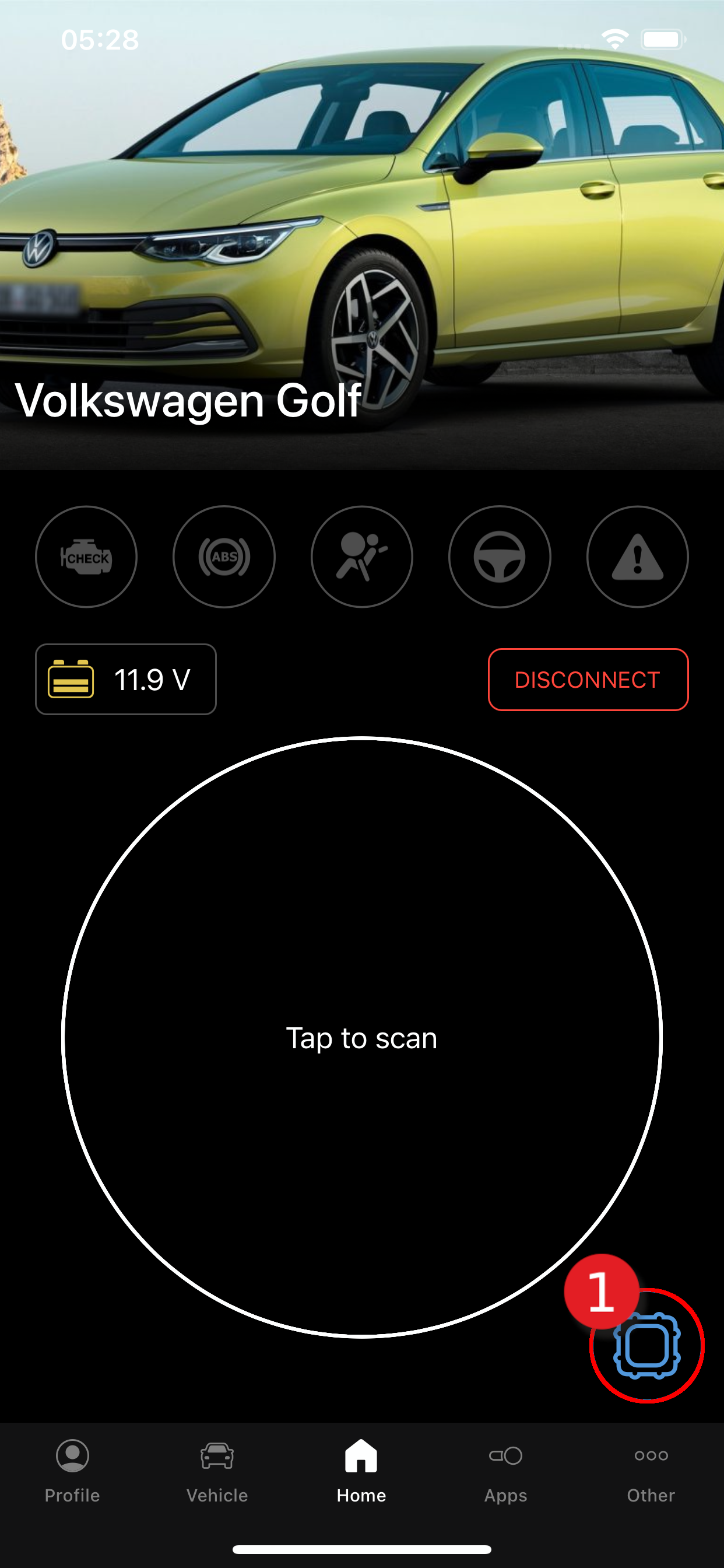Viewport: 724px width, 1568px height.
Task: Open the Volkswagen Golf vehicle image
Action: 361,232
